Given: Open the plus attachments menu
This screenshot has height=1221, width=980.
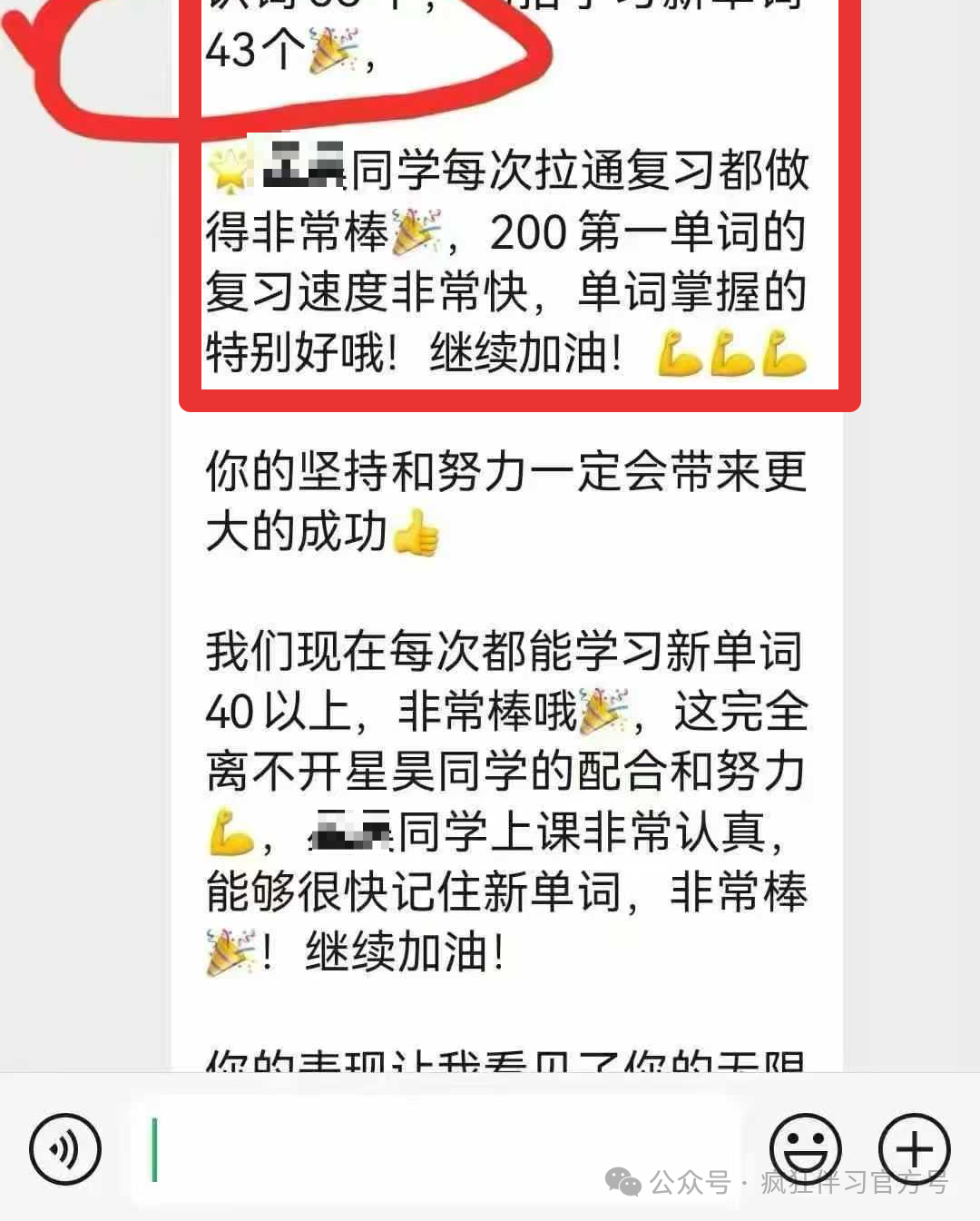Looking at the screenshot, I should [x=914, y=1149].
